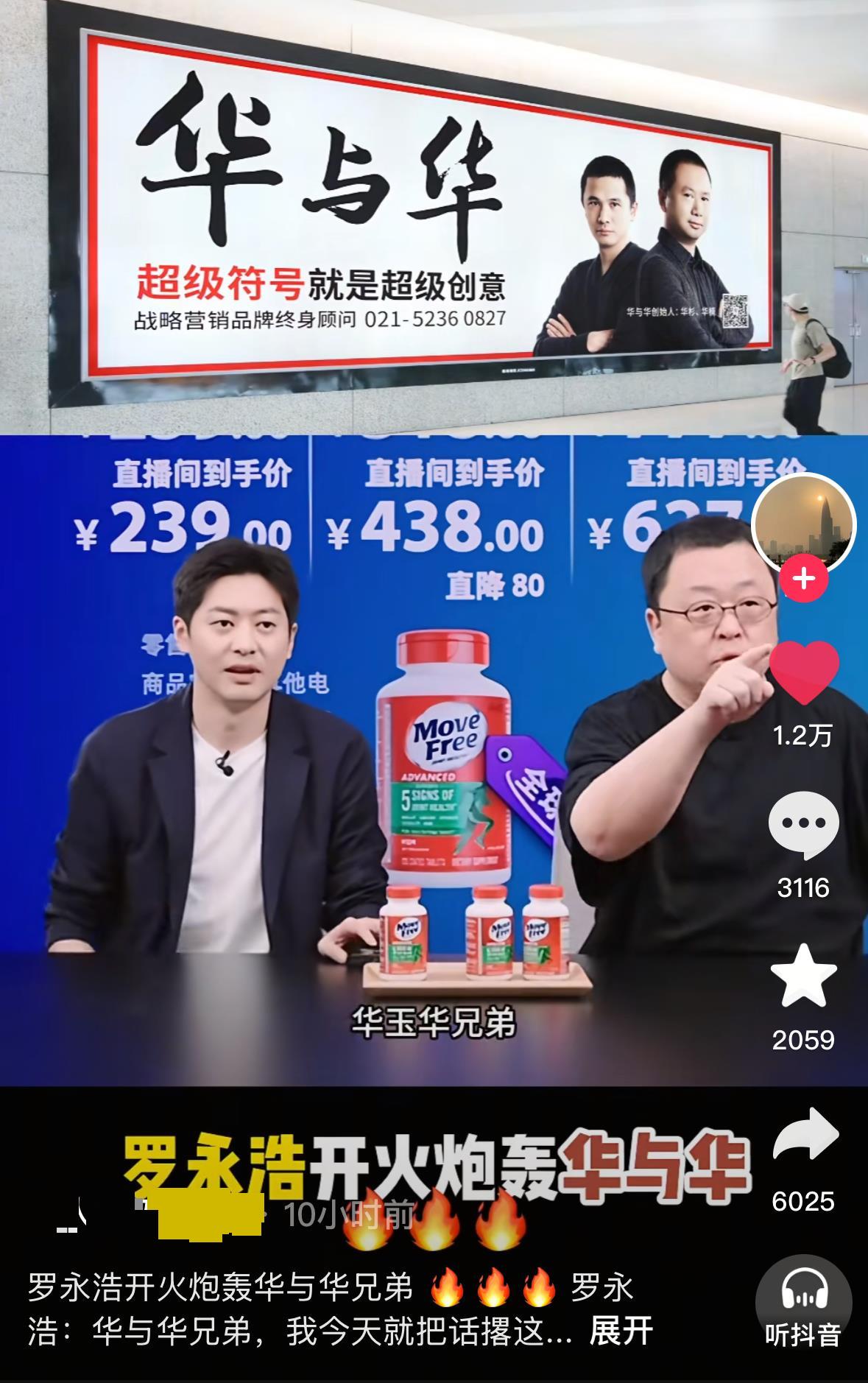Like this video with the heart

click(803, 672)
